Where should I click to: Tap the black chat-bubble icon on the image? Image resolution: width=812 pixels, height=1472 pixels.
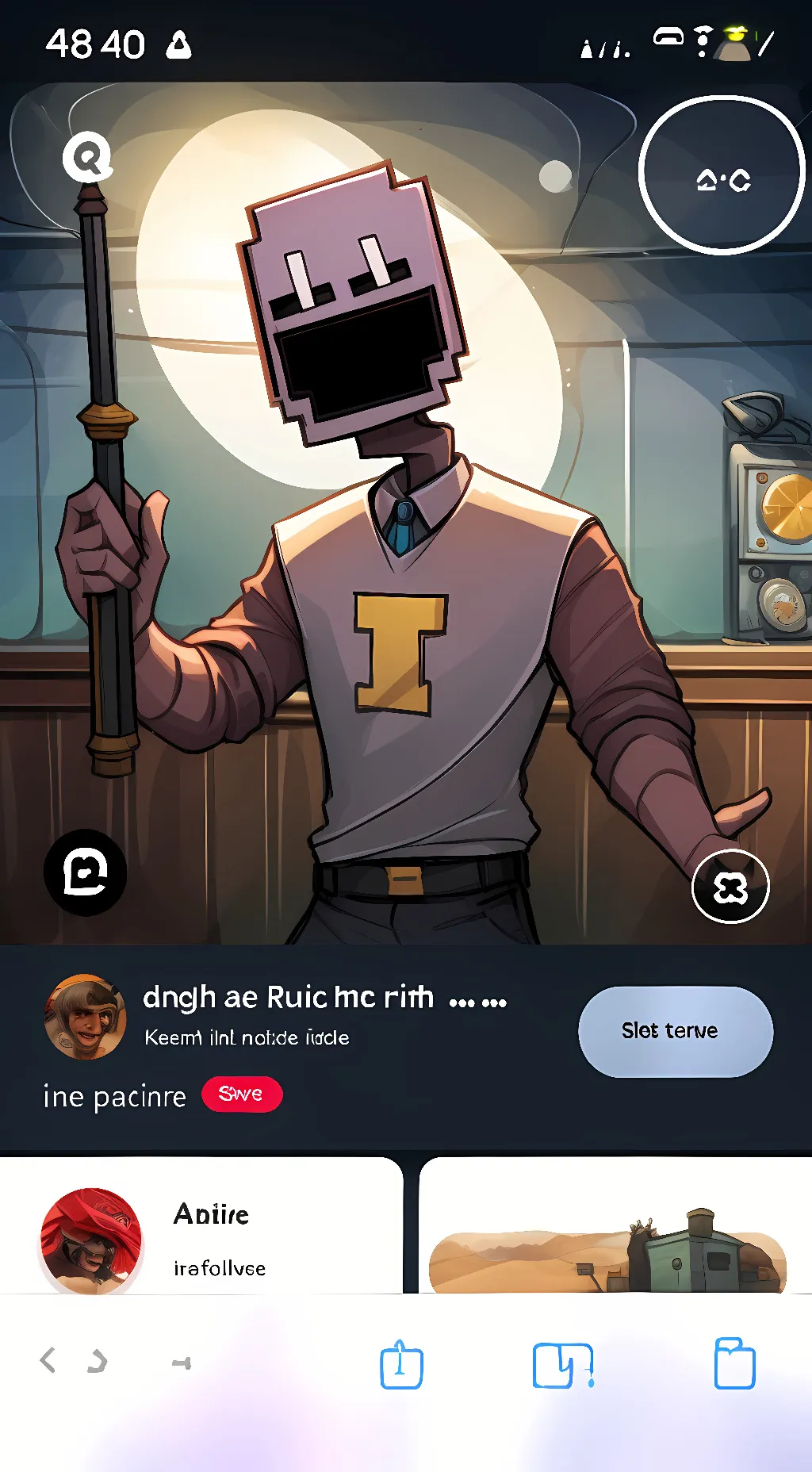coord(85,872)
